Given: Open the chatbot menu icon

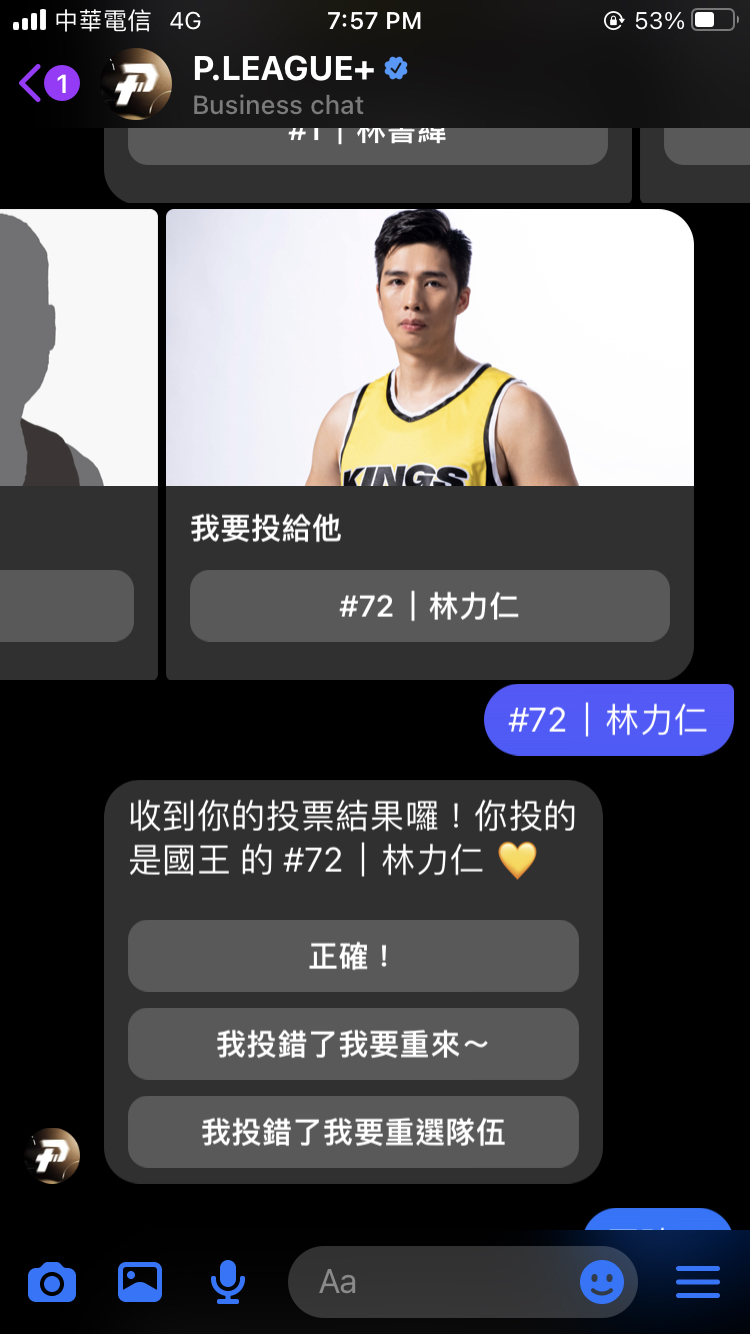Looking at the screenshot, I should click(x=698, y=1282).
